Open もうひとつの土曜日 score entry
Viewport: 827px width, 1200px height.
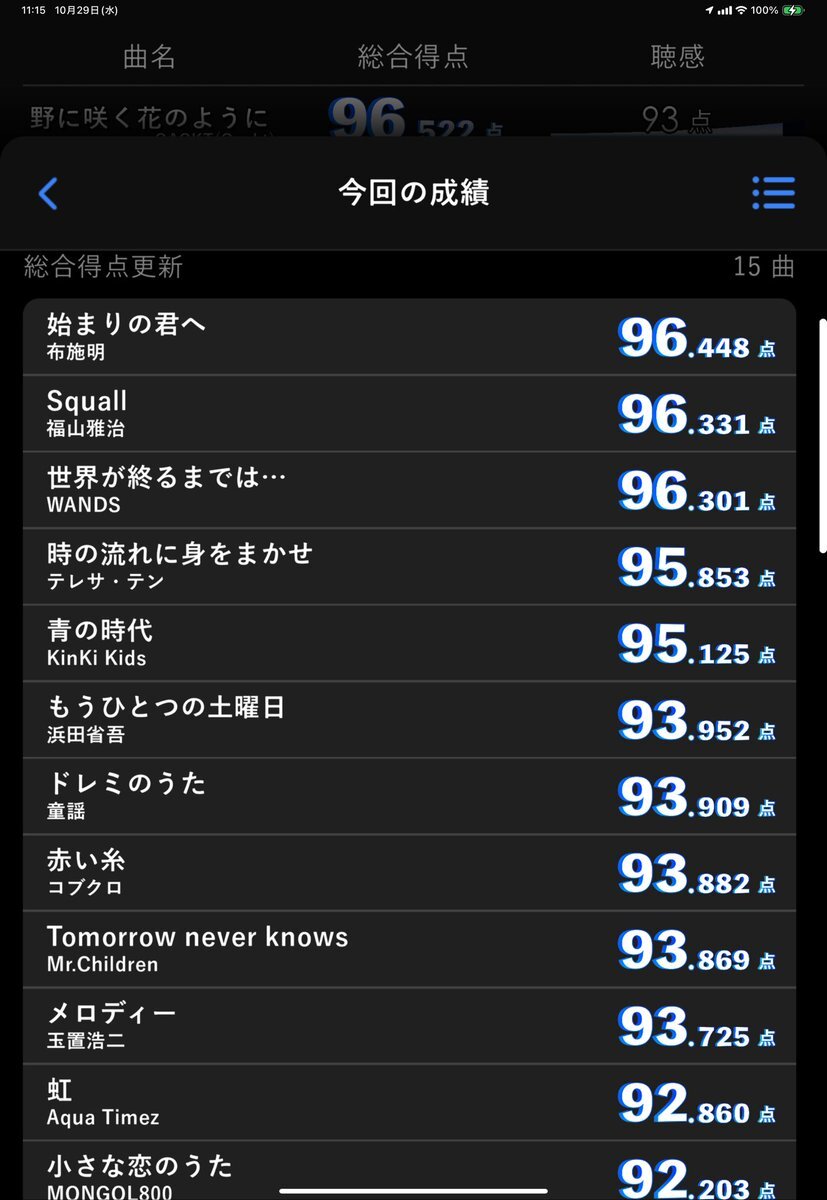point(409,720)
